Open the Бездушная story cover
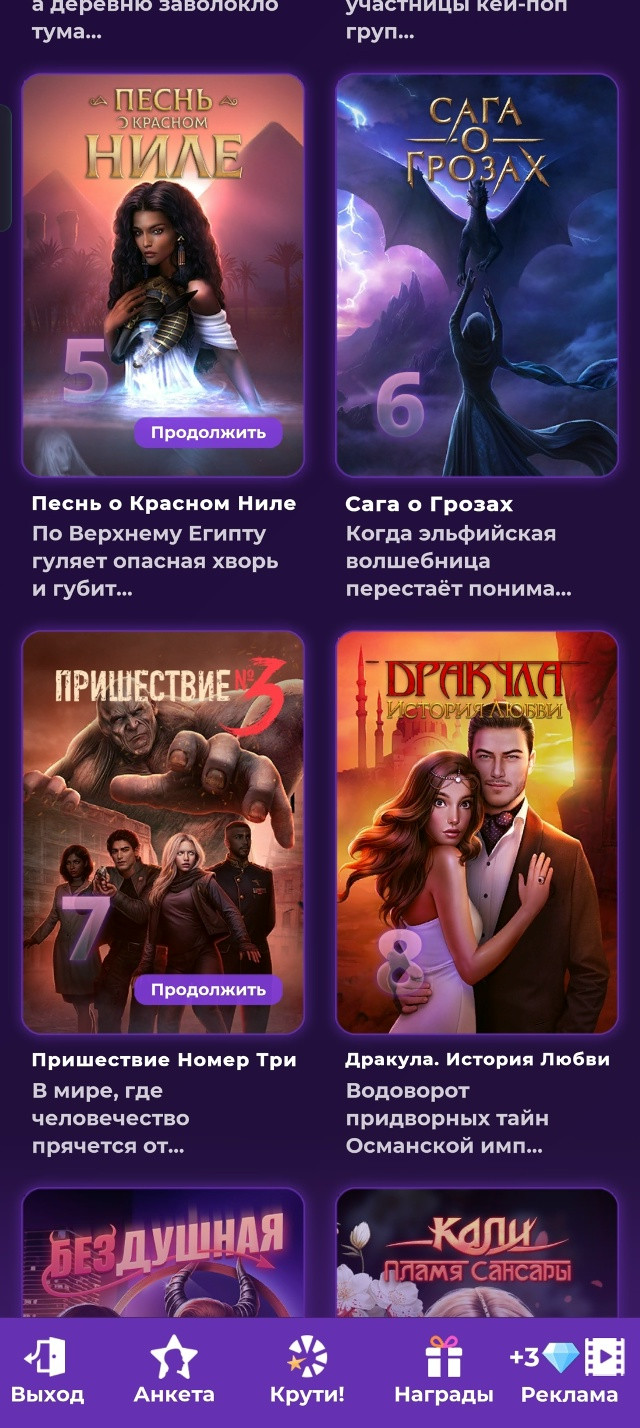Viewport: 640px width, 1428px height. pos(163,1253)
